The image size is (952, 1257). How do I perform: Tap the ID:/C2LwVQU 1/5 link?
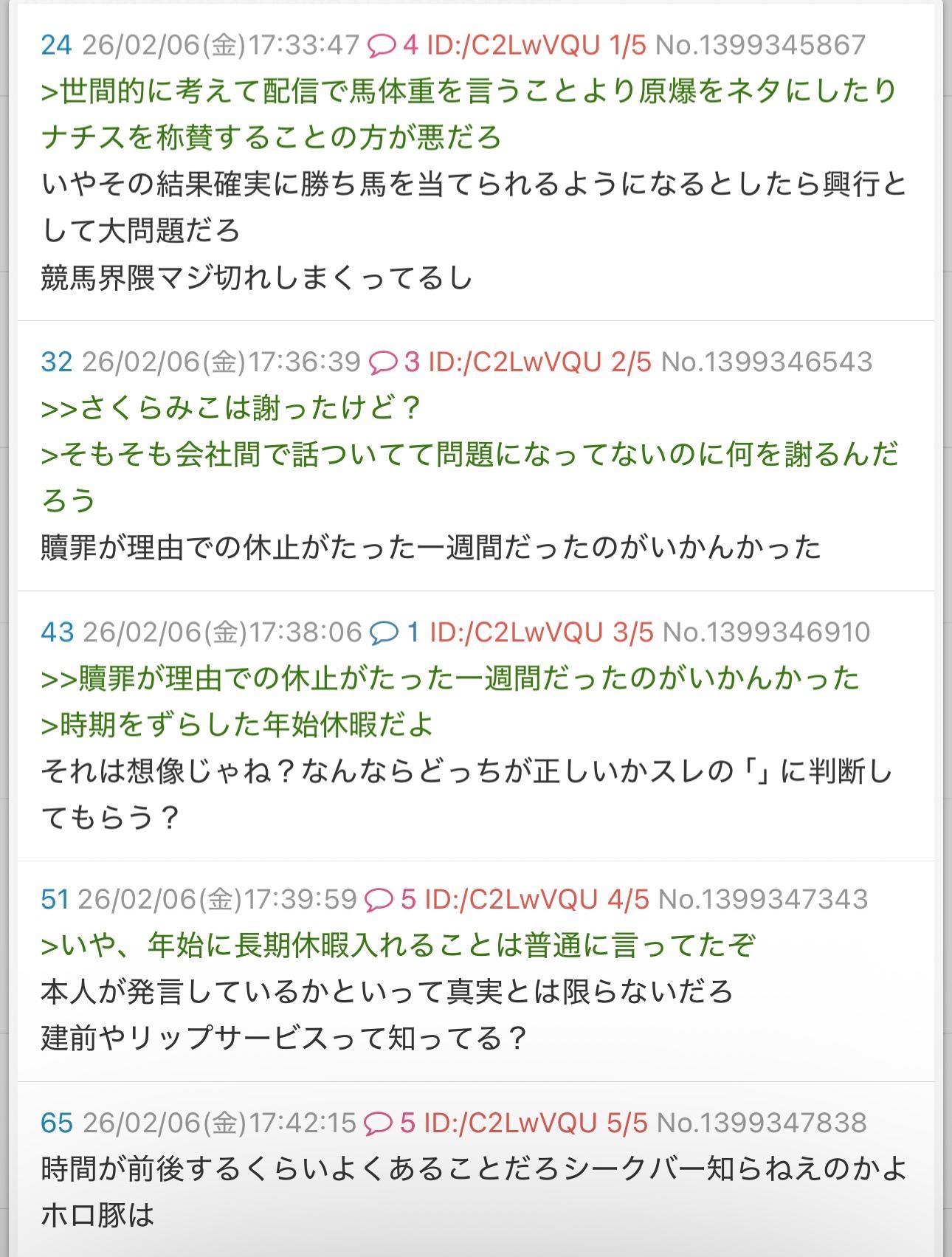tap(537, 46)
